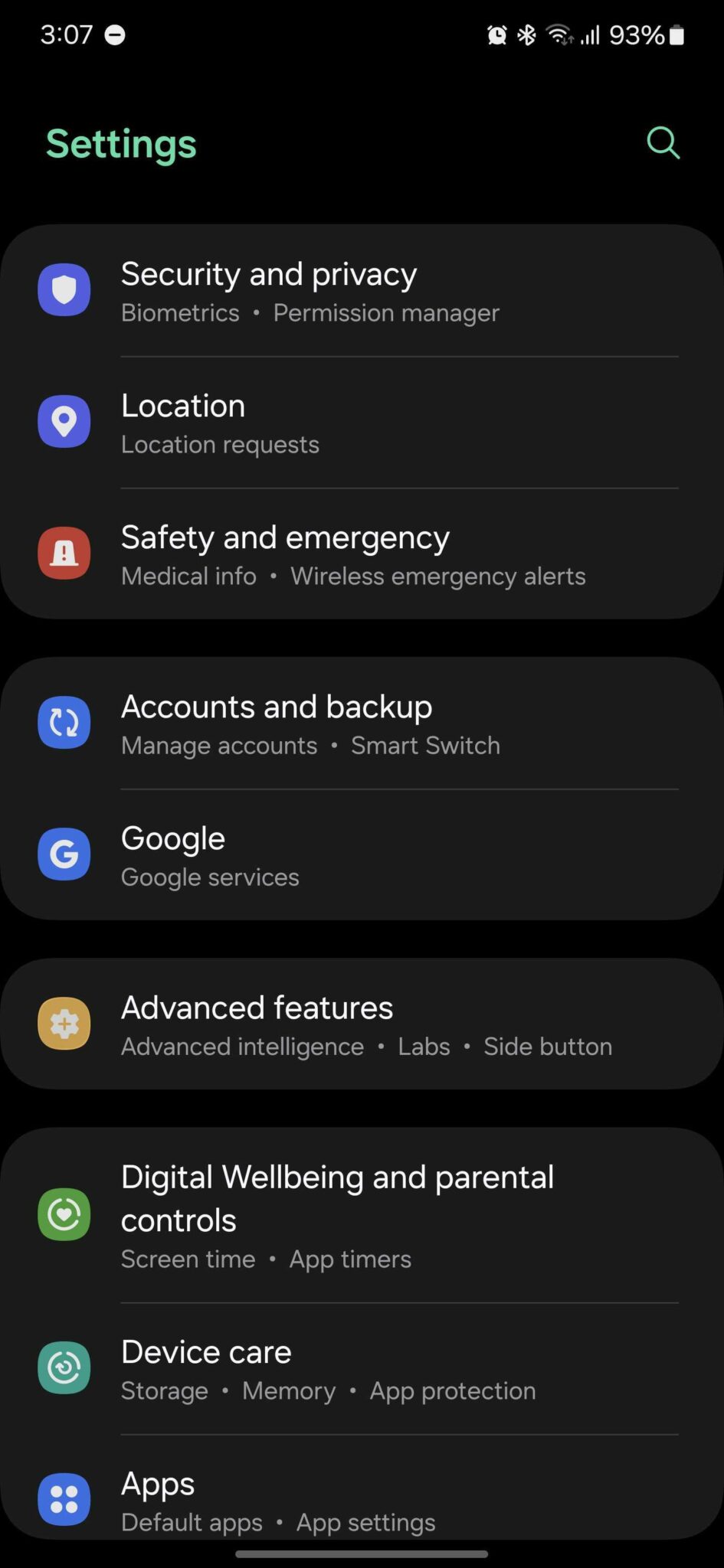Go to Device care
Screen dimensions: 724x1568
[x=360, y=1370]
